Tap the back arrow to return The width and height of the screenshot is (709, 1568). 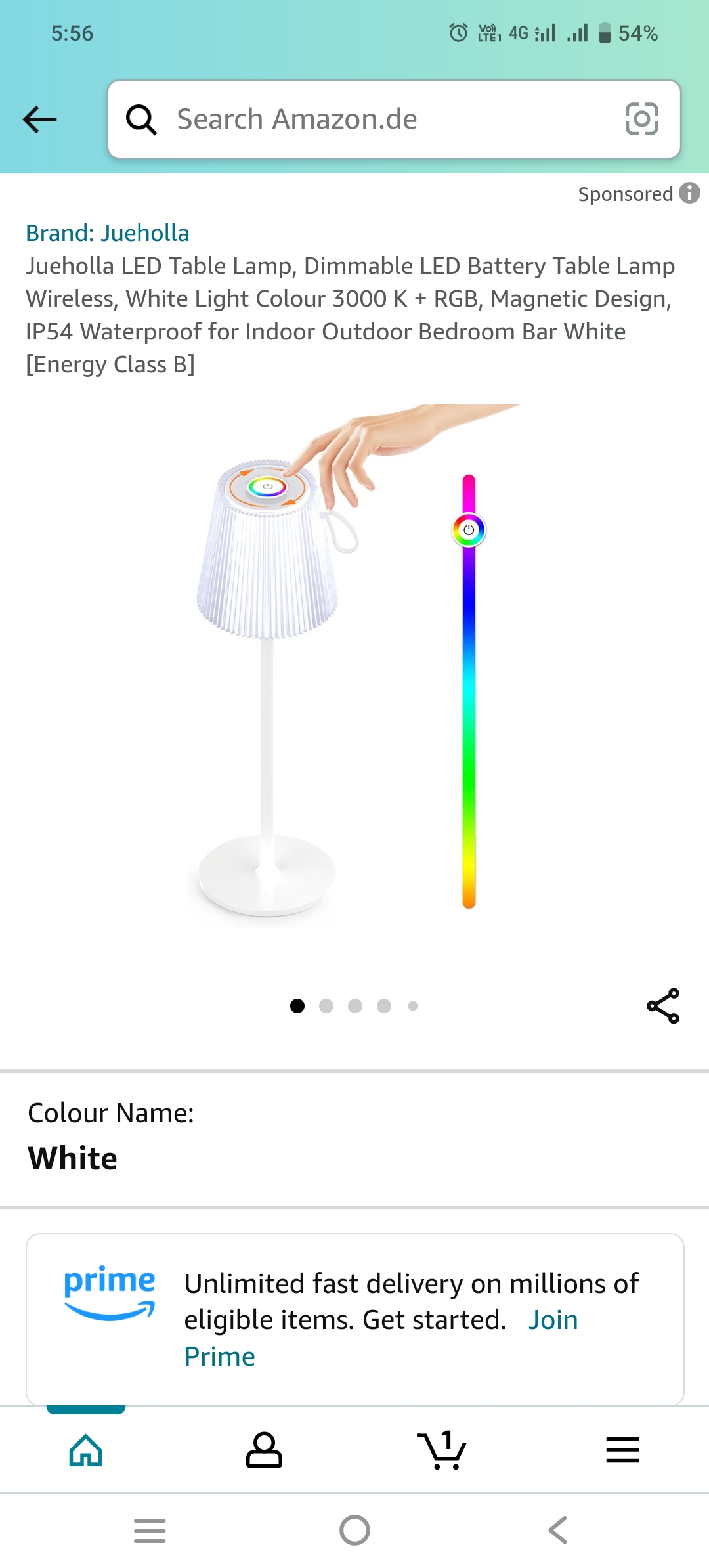39,119
